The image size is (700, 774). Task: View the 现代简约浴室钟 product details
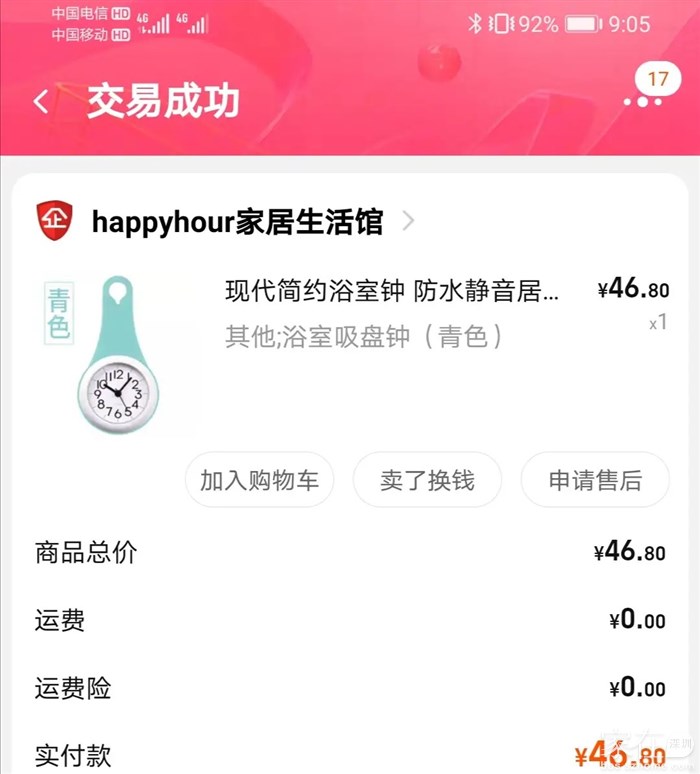tap(392, 292)
